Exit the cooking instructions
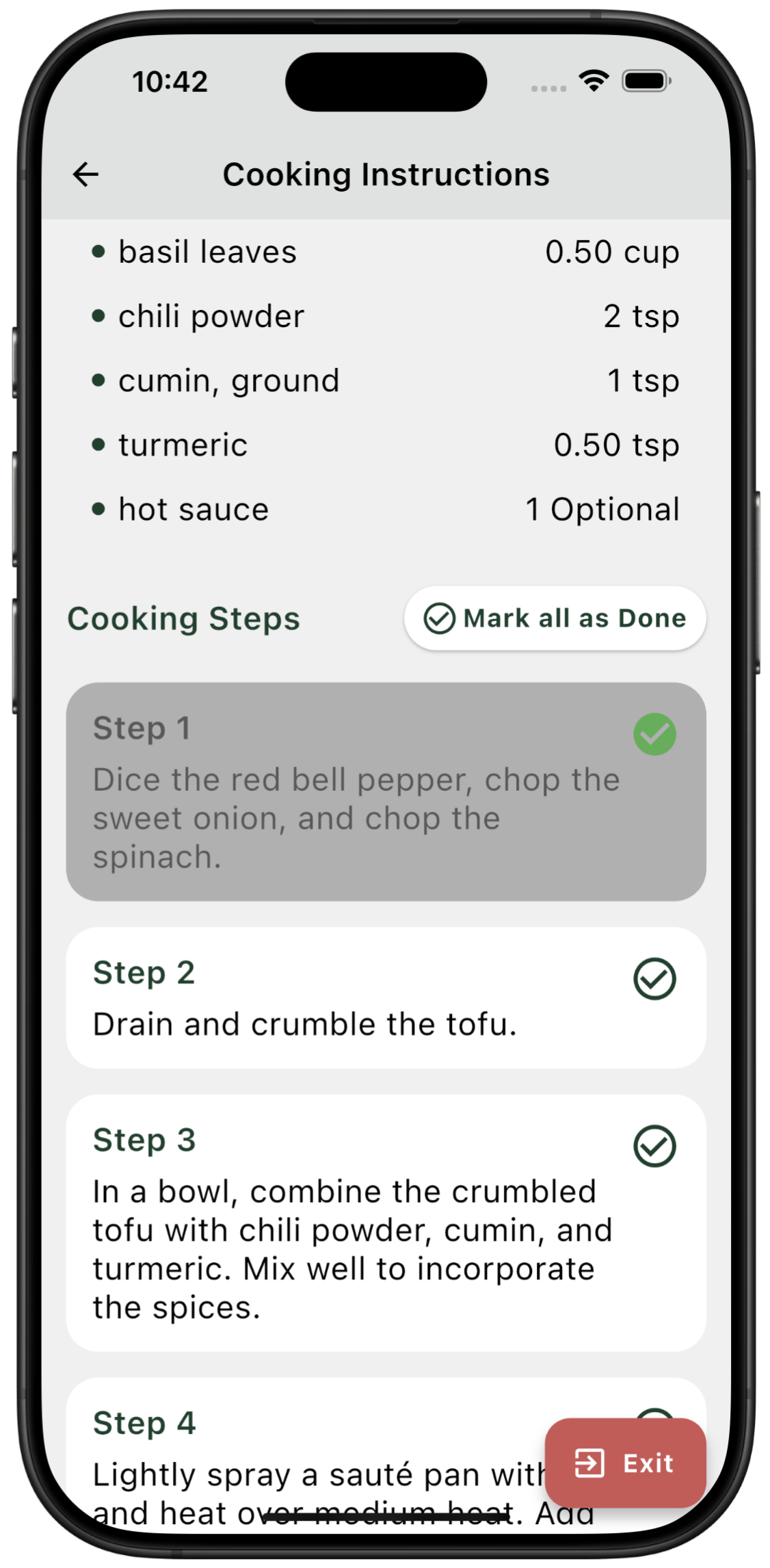This screenshot has height=1568, width=770. (x=625, y=1463)
